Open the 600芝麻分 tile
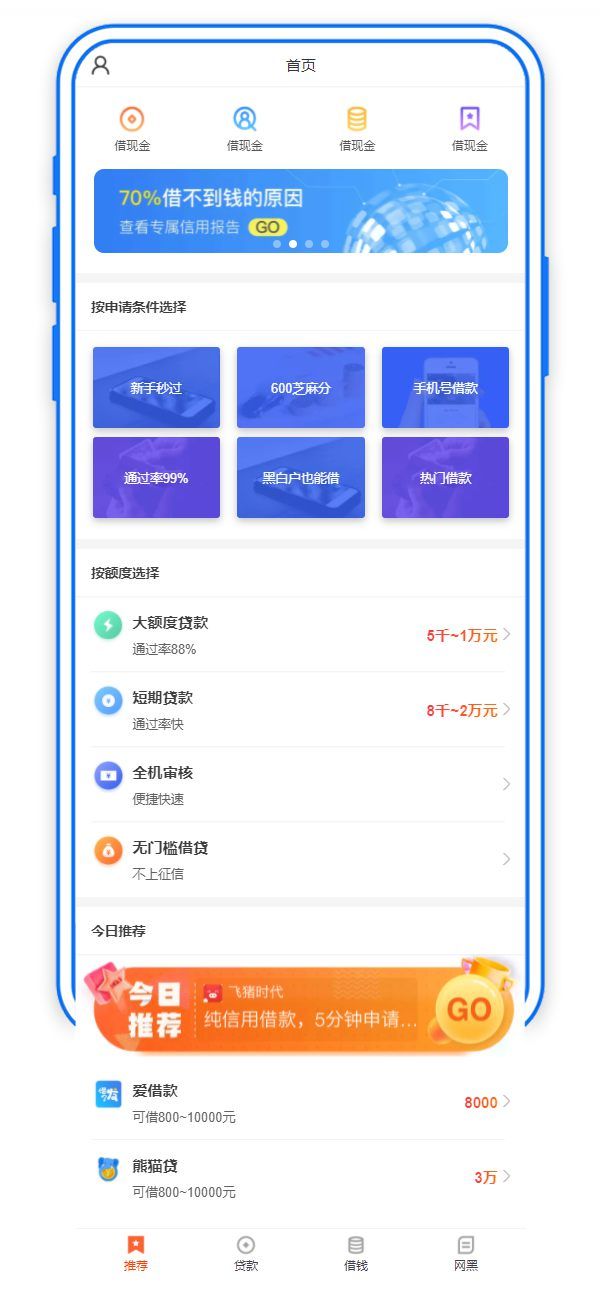Image resolution: width=600 pixels, height=1303 pixels. point(300,388)
